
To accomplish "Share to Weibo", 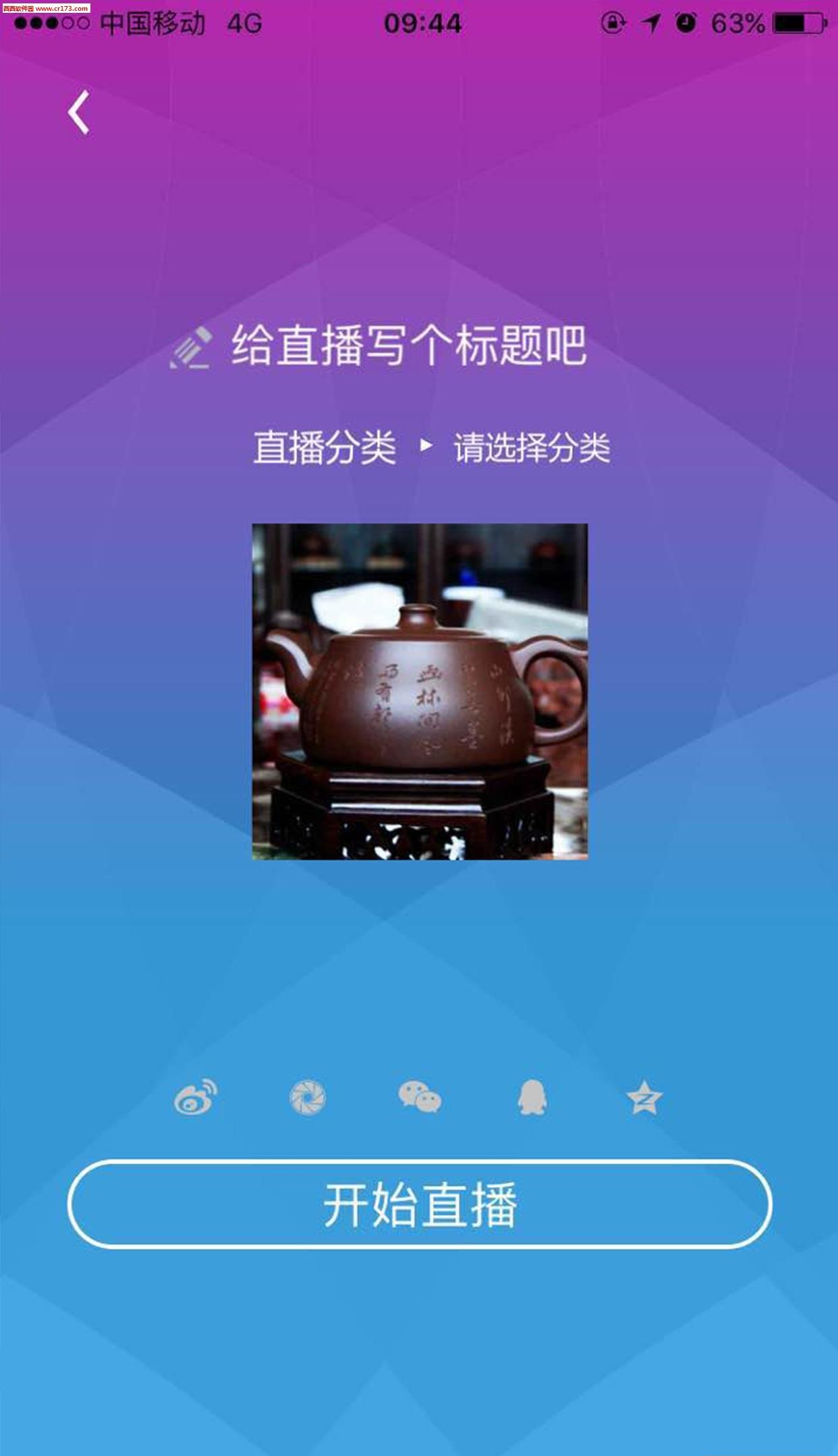I will 196,1098.
